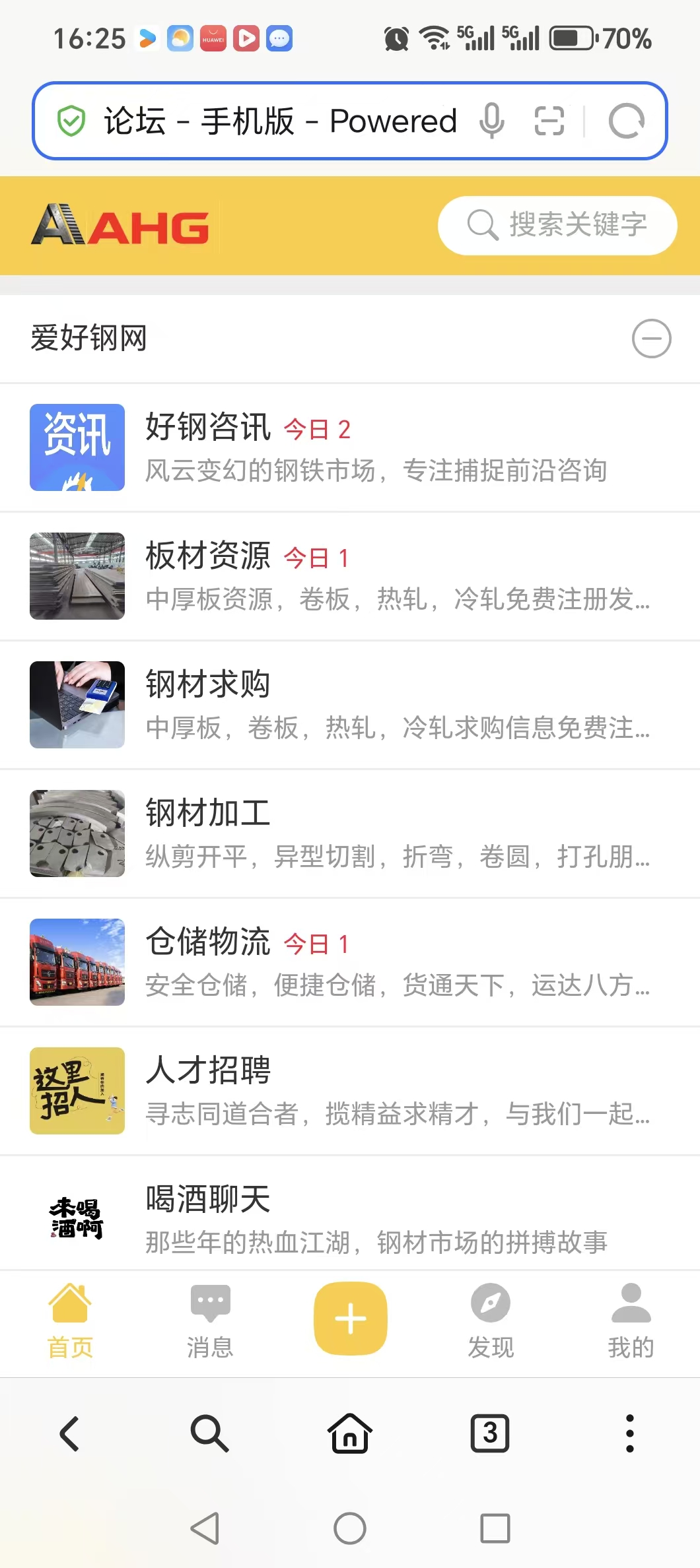700x1568 pixels.
Task: Switch to the 首页 tab
Action: pyautogui.click(x=70, y=1321)
